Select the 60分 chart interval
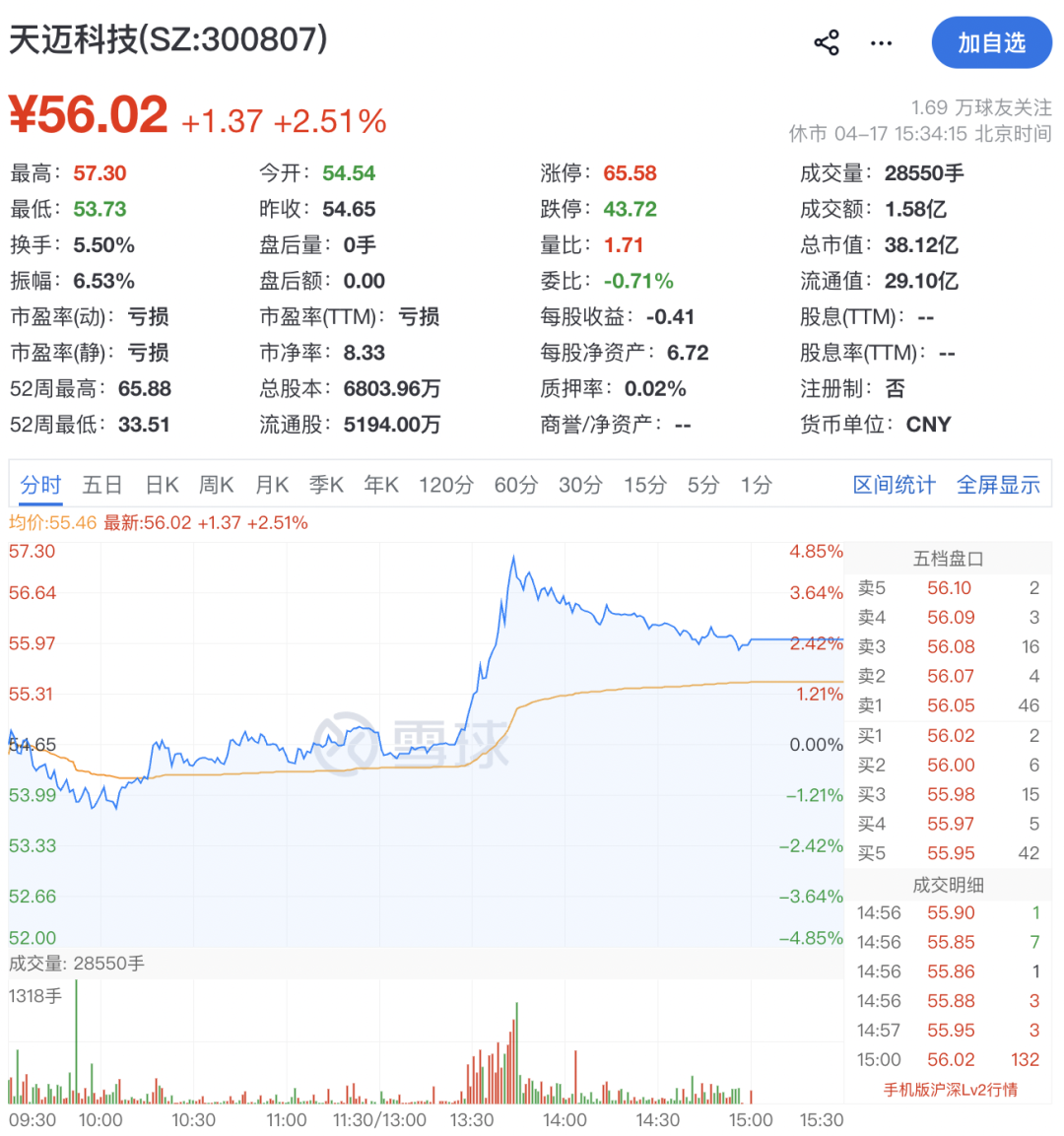 [x=516, y=485]
